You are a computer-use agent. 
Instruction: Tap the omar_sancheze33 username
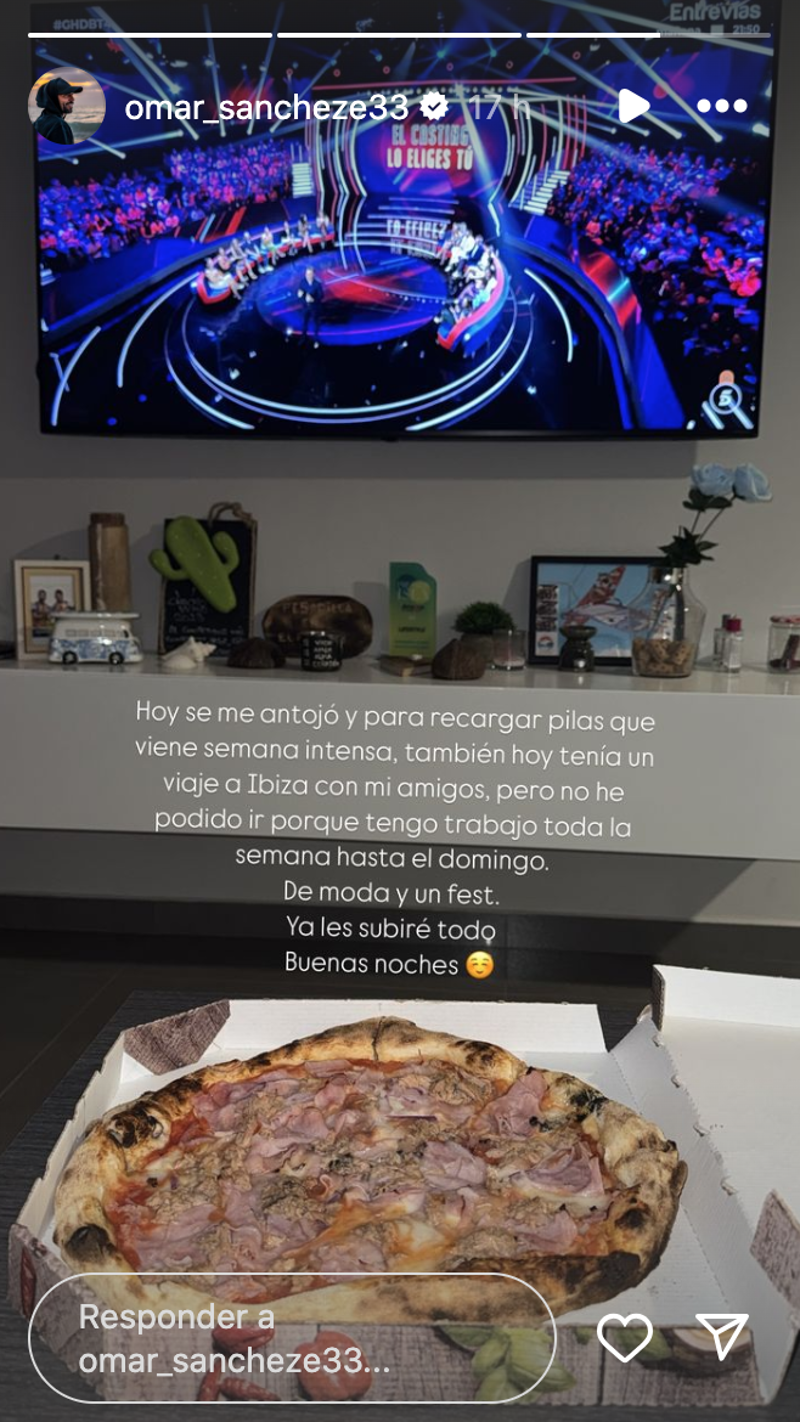(x=266, y=106)
